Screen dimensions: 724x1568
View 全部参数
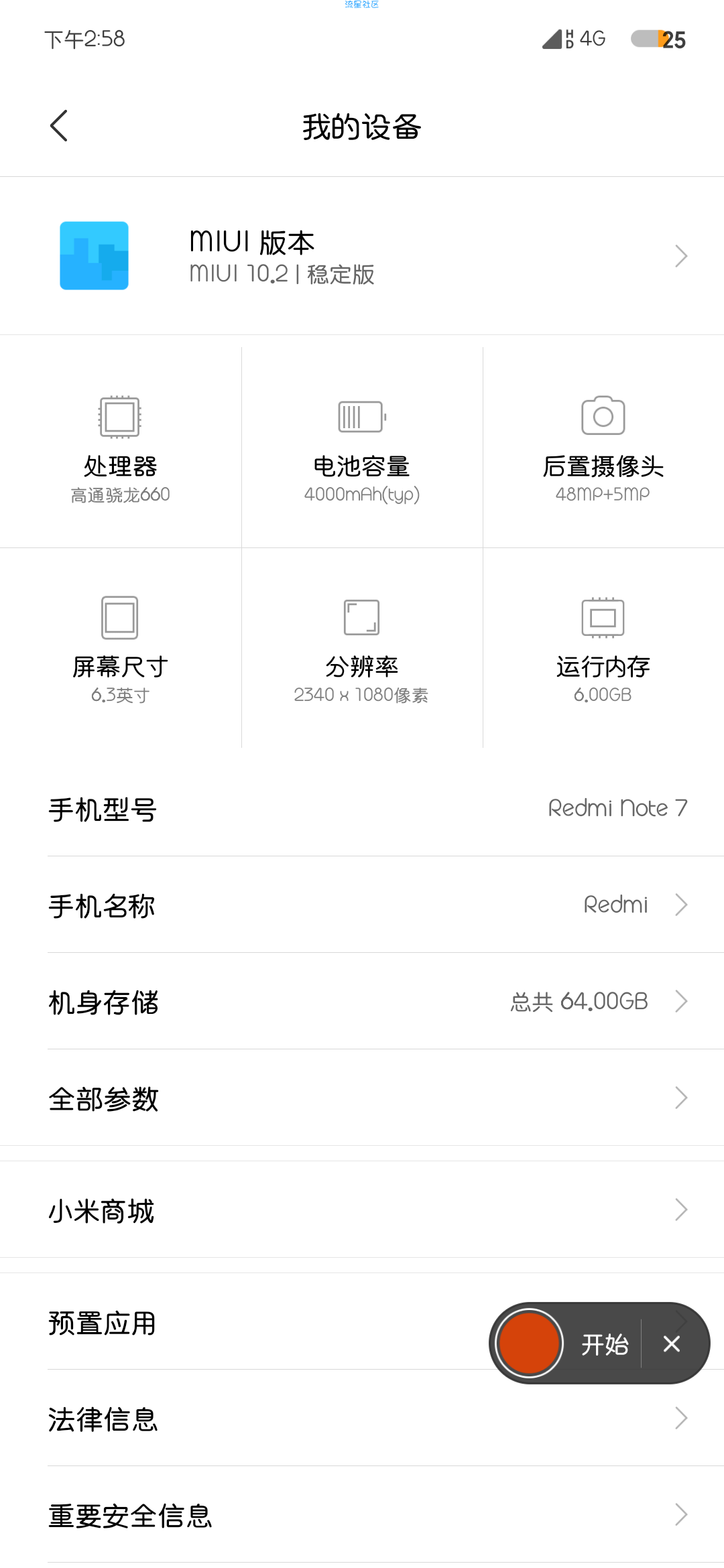click(362, 1098)
